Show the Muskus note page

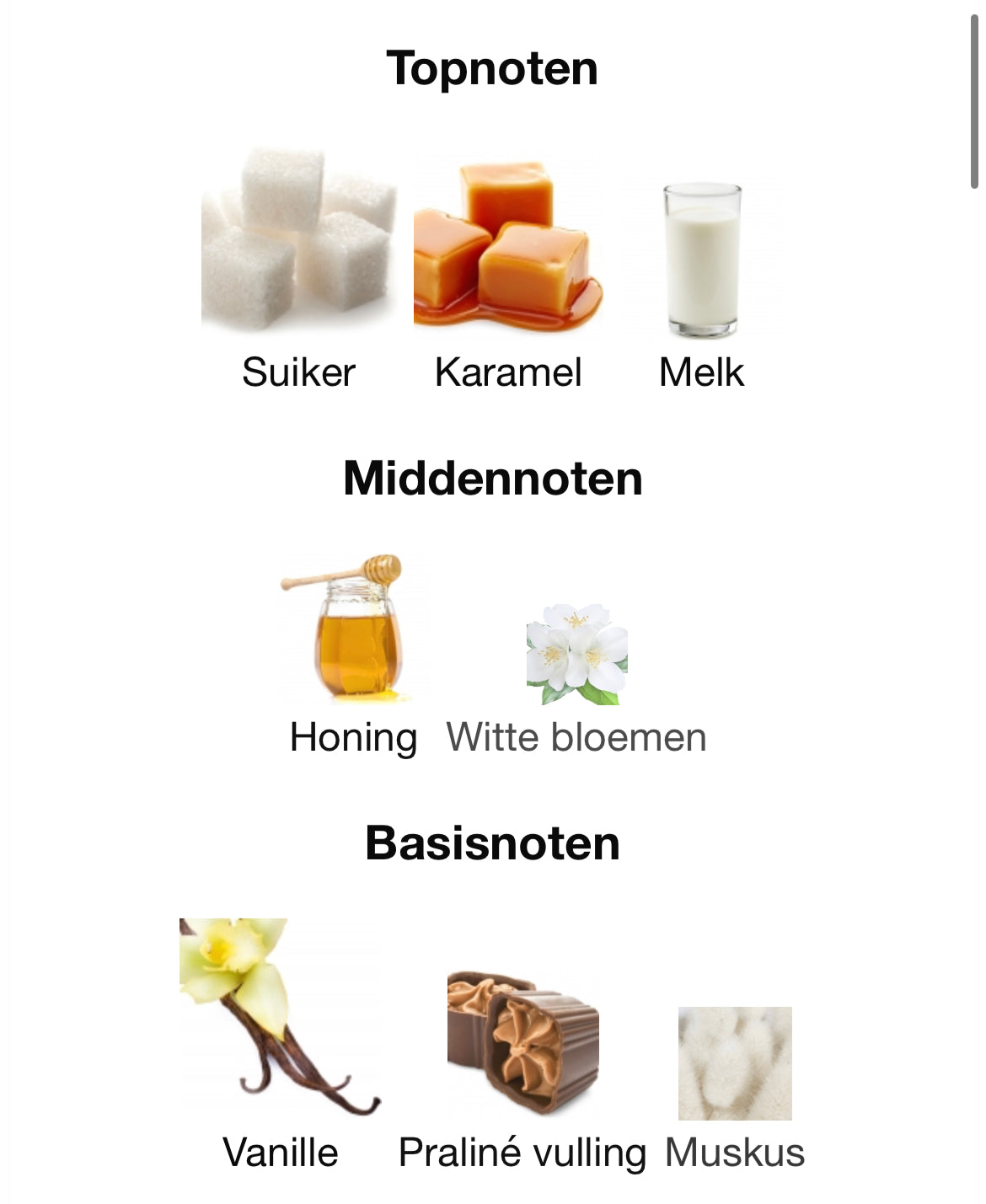735,1063
